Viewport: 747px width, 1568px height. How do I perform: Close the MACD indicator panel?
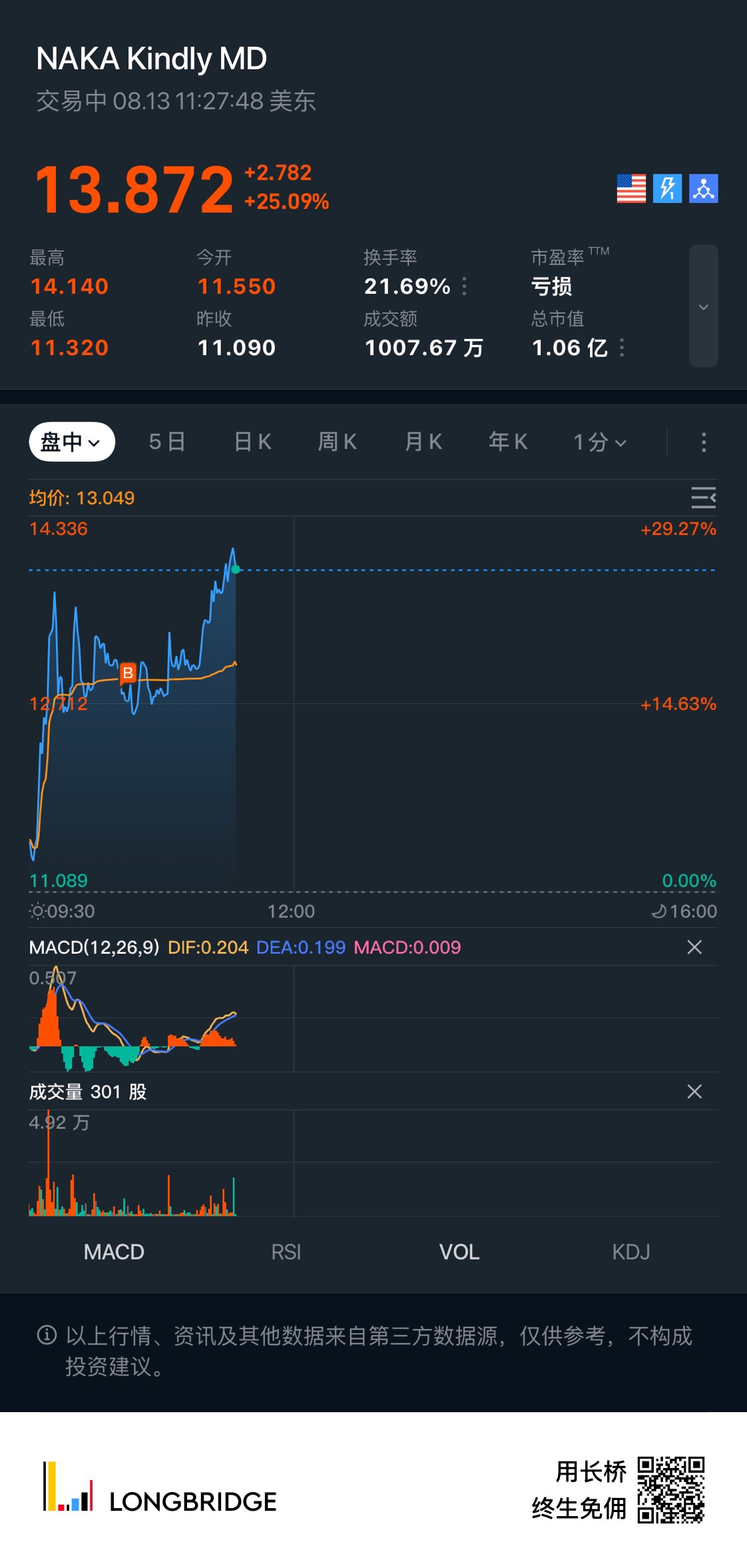[x=694, y=947]
